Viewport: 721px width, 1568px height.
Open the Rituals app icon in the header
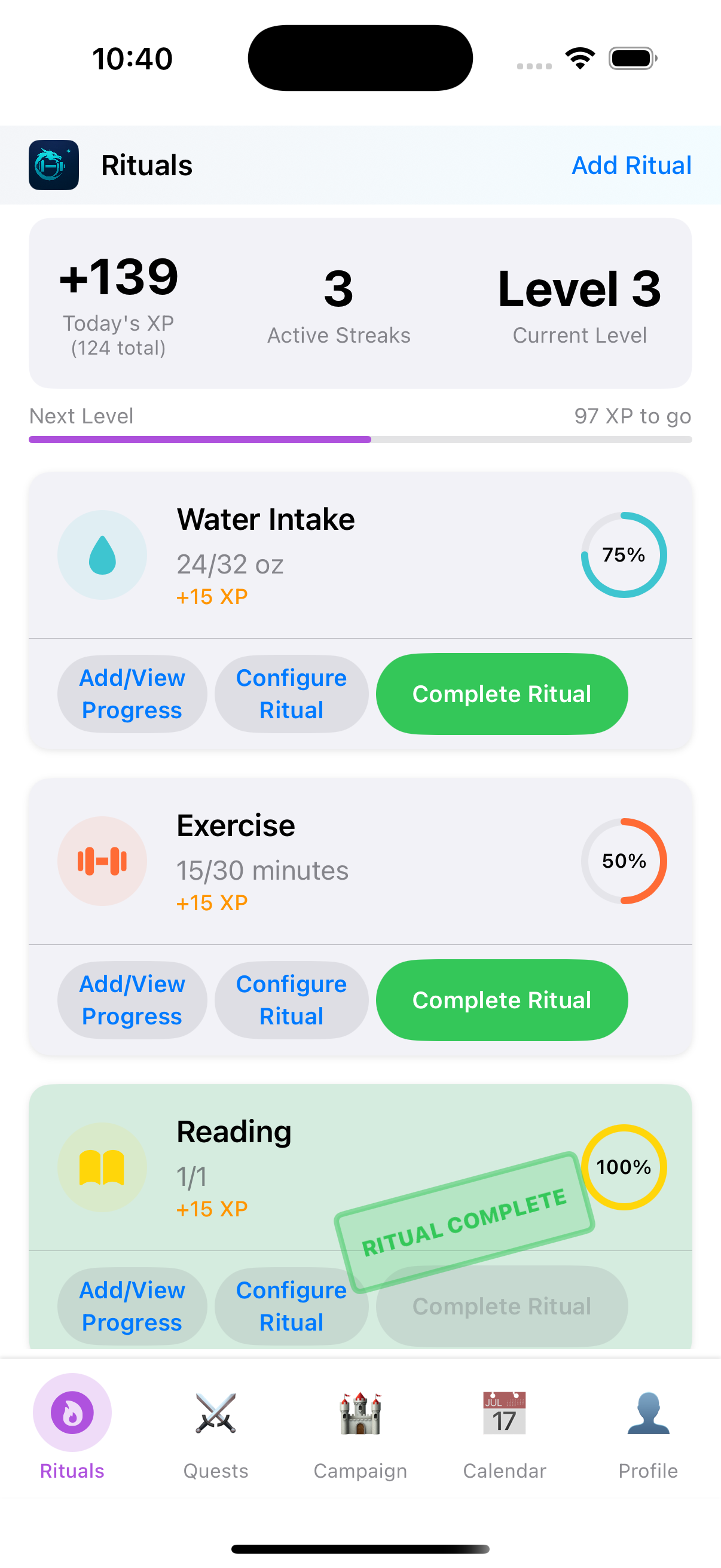[54, 164]
